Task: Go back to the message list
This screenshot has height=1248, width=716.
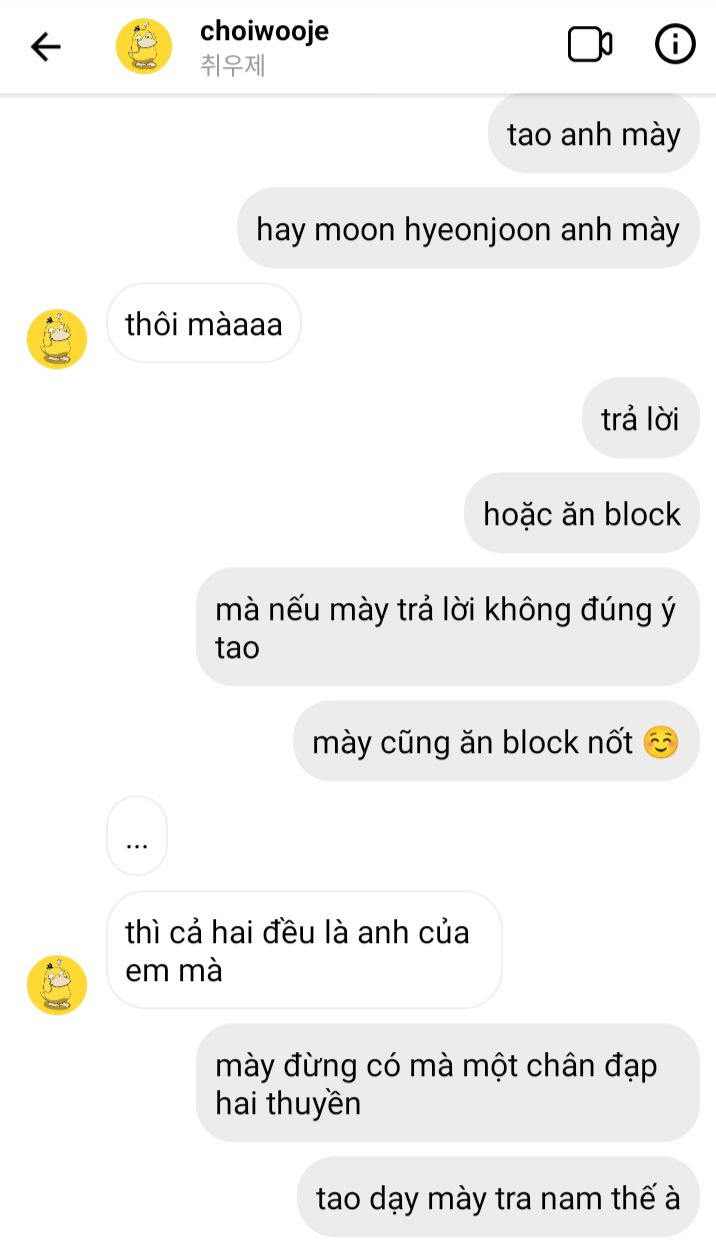Action: point(45,46)
